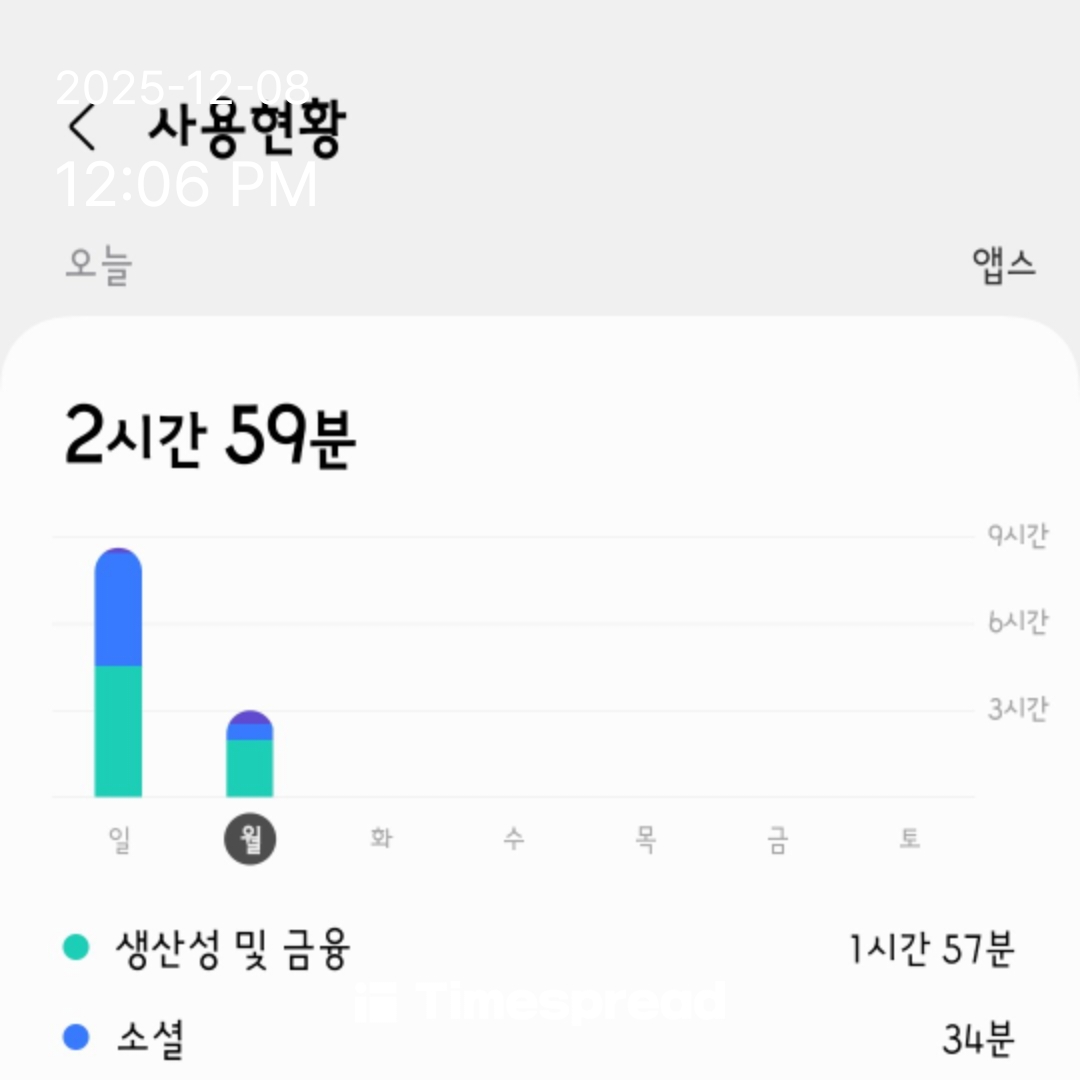Image resolution: width=1080 pixels, height=1080 pixels.
Task: Go back from the 사용현황 screen
Action: pyautogui.click(x=82, y=128)
